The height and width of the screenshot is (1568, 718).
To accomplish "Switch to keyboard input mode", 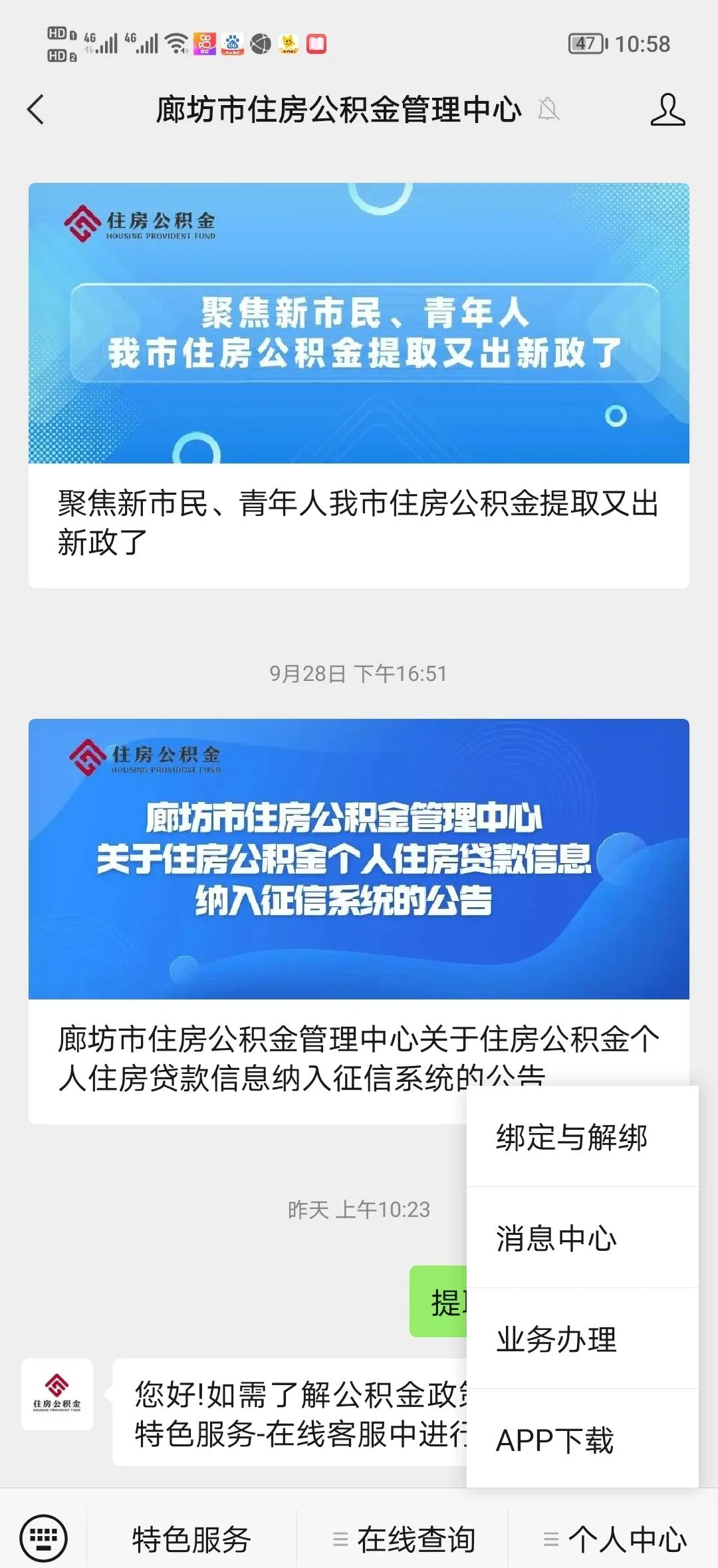I will click(43, 1539).
